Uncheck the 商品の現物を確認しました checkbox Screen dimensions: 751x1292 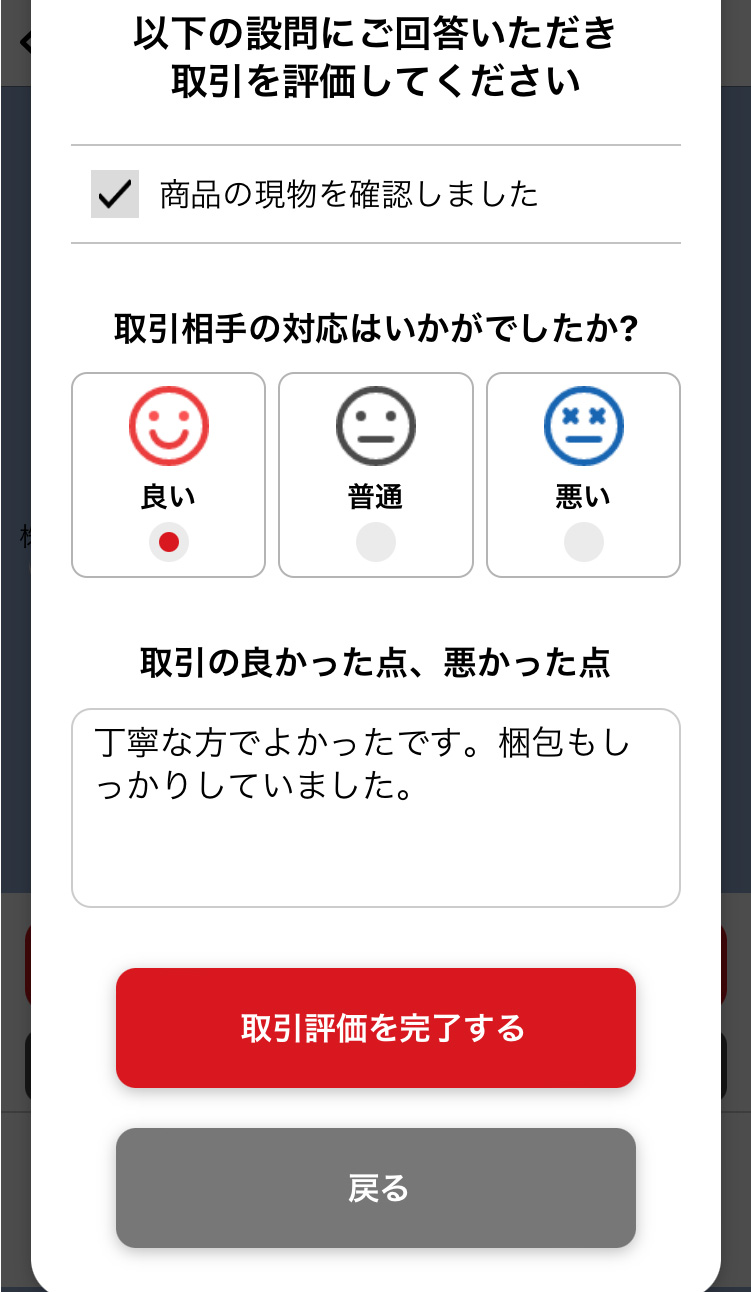pos(115,194)
